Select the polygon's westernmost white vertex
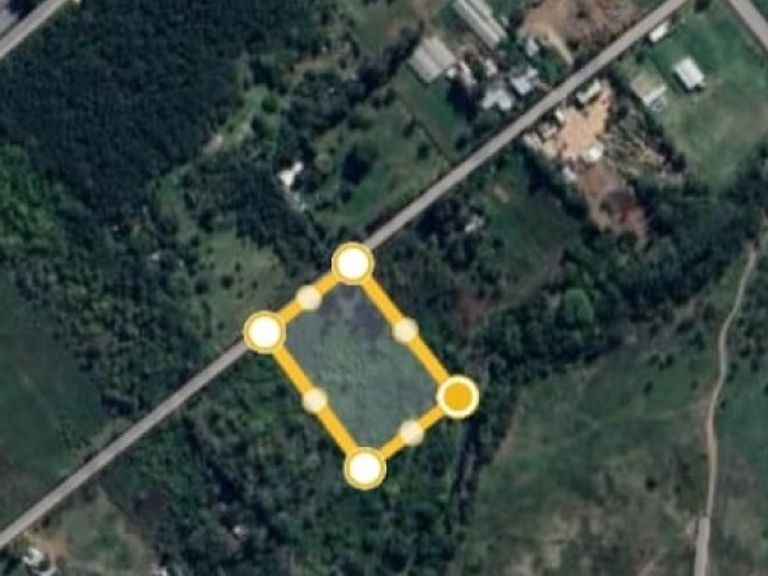Screen dimensions: 768x576 tap(264, 332)
